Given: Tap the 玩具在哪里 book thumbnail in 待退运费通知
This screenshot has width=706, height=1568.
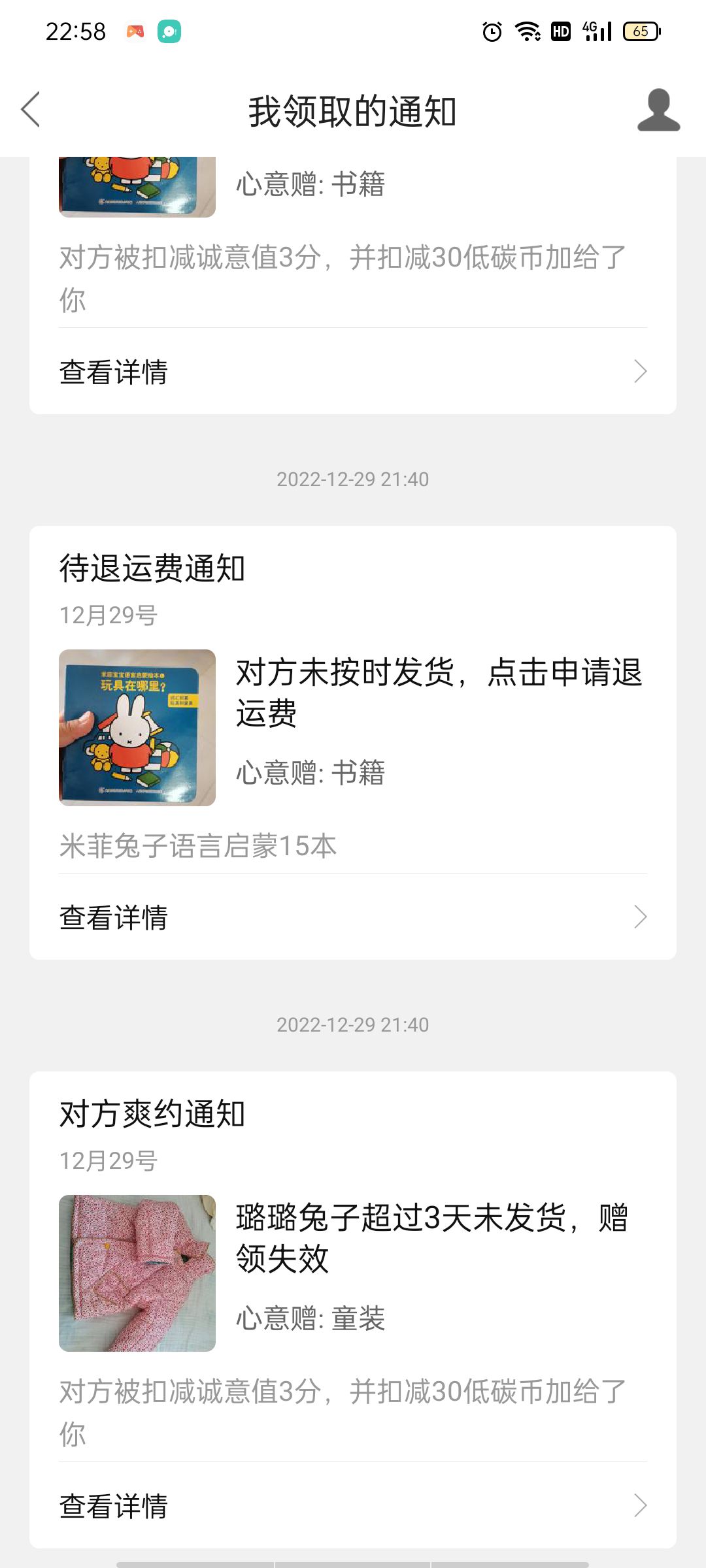Looking at the screenshot, I should pos(137,727).
